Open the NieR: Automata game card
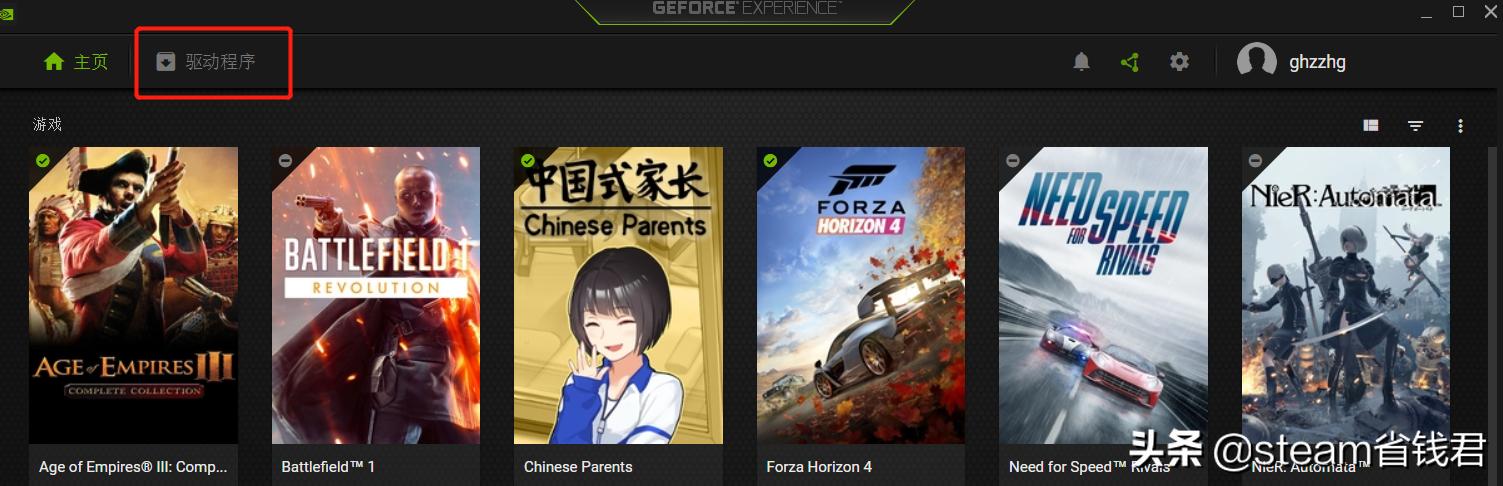This screenshot has width=1503, height=486. 1346,300
